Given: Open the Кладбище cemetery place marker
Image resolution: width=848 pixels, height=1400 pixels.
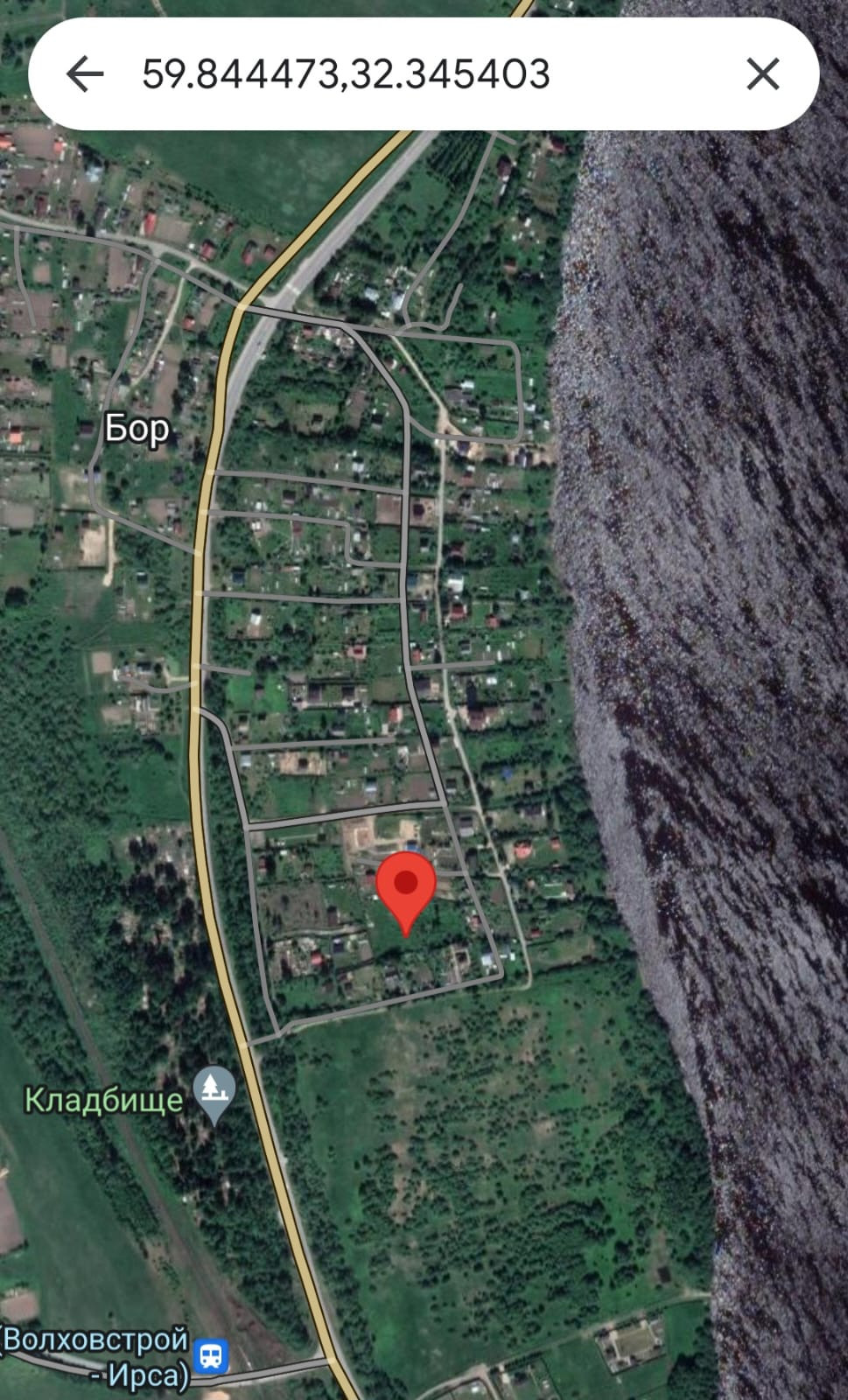Looking at the screenshot, I should (x=214, y=1095).
